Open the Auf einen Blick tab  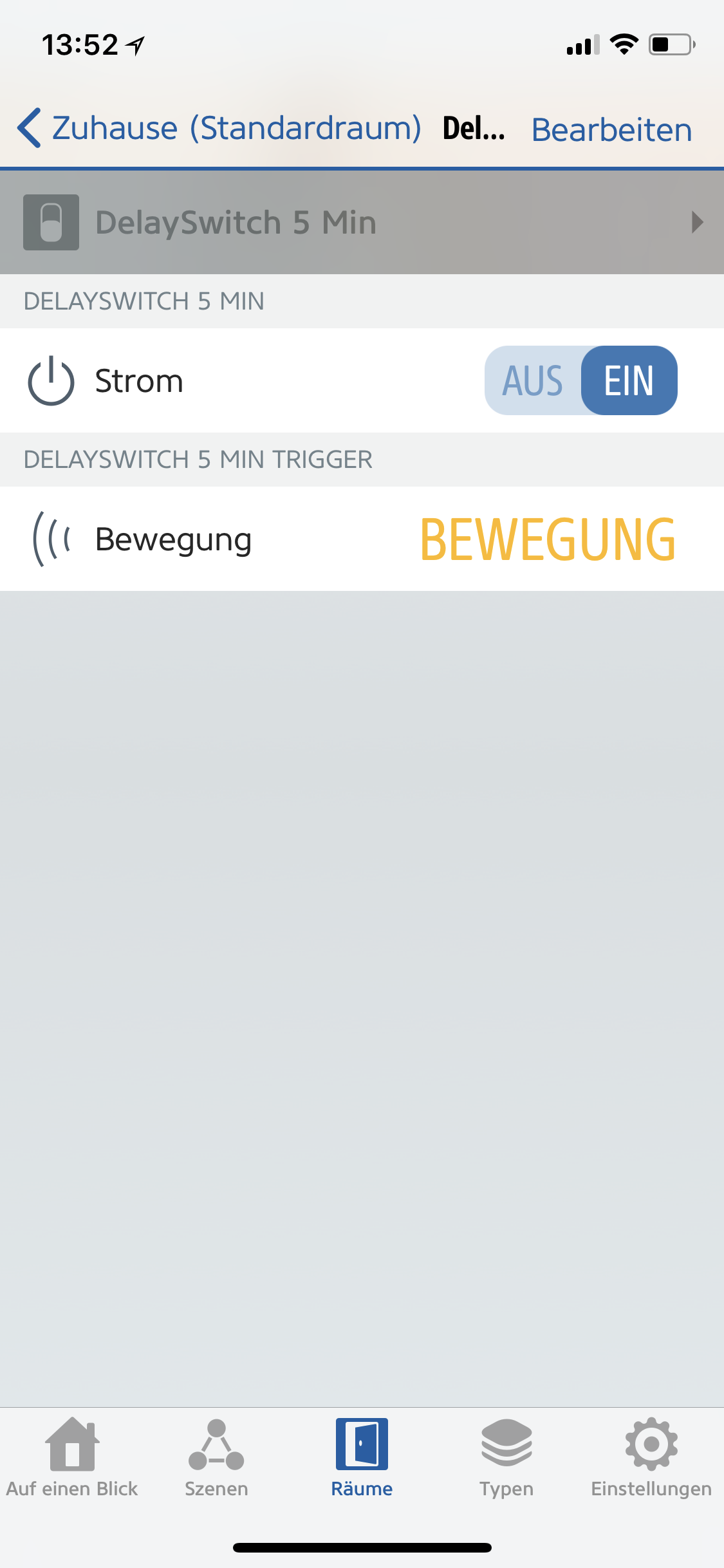(72, 1458)
